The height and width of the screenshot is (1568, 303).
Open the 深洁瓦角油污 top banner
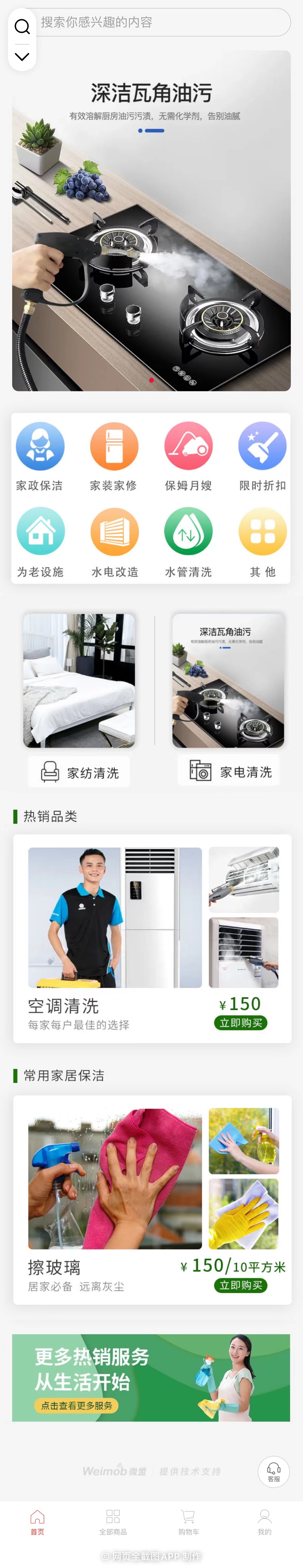tap(151, 231)
